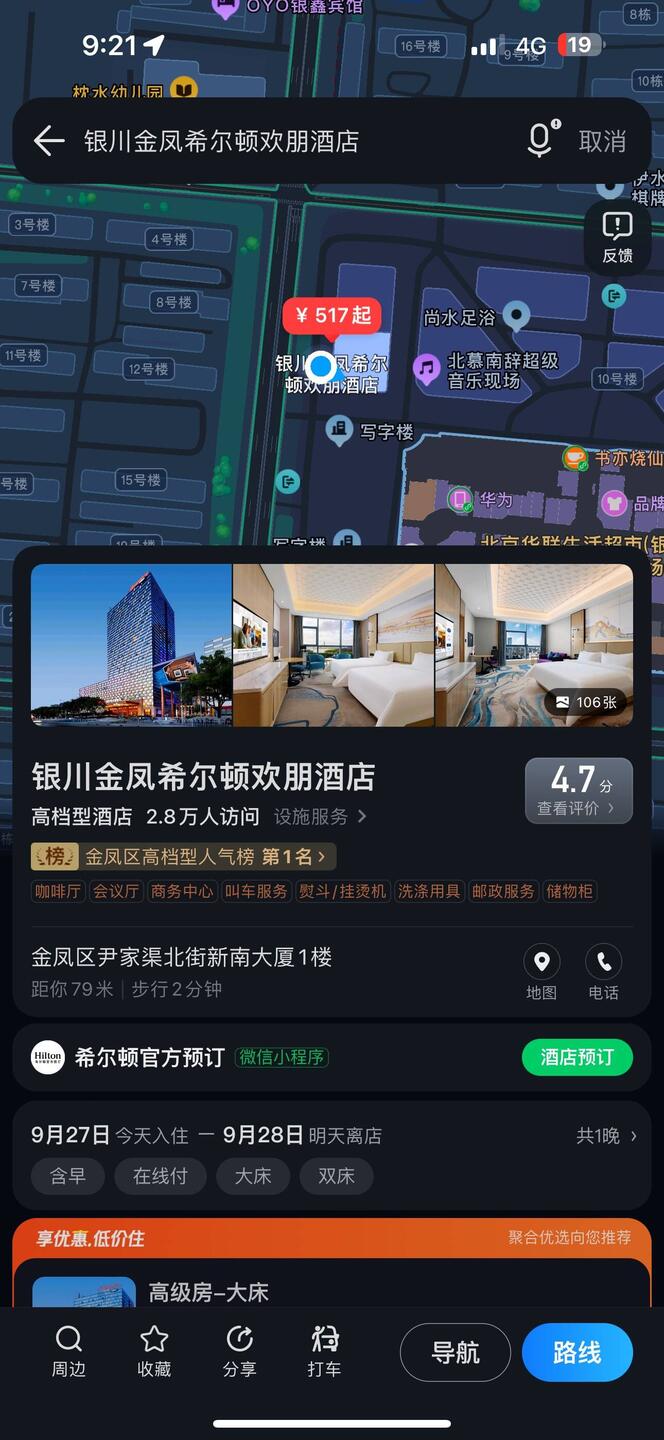
Task: Open the 106张 hotel photo gallery
Action: (x=586, y=702)
